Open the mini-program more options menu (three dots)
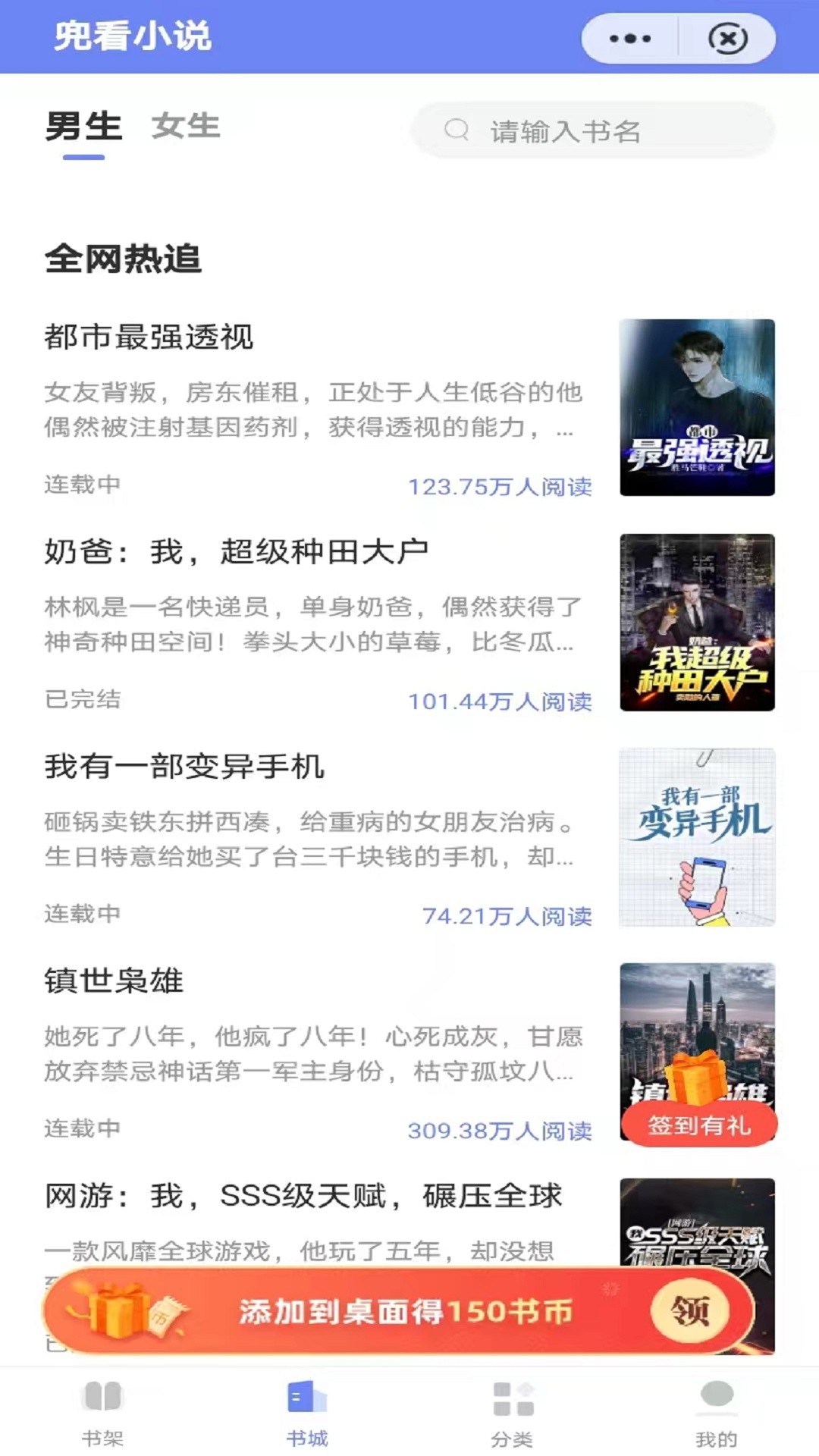The image size is (819, 1456). (630, 37)
